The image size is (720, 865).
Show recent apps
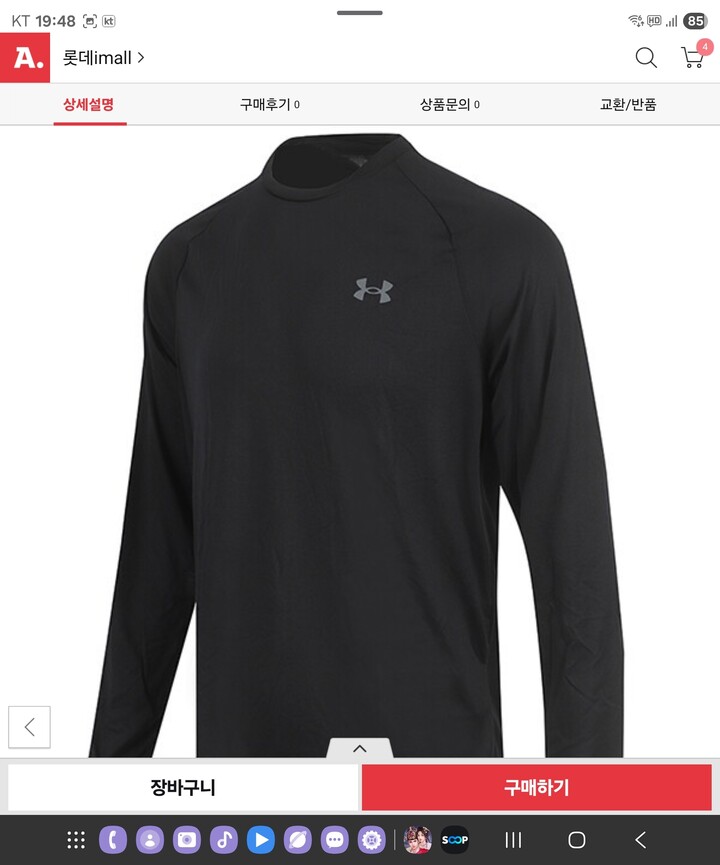[x=513, y=840]
